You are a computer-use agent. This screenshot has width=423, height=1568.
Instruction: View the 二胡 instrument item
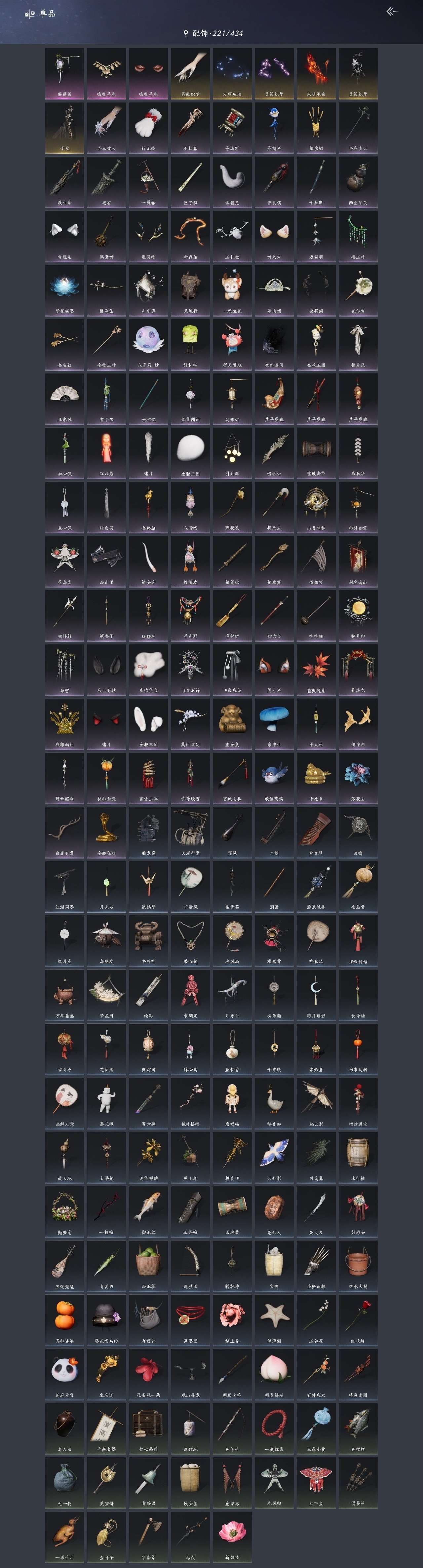274,831
